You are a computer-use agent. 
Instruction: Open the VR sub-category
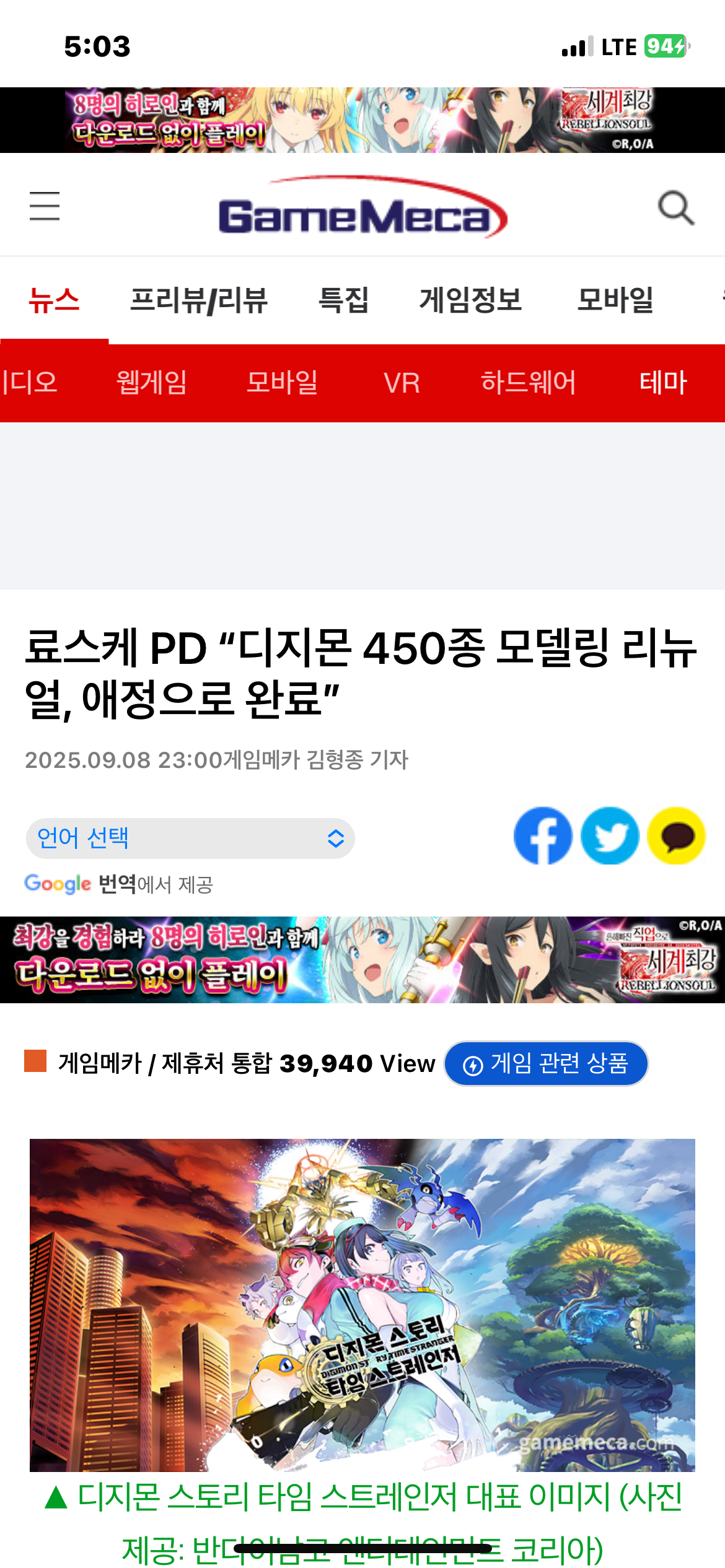click(x=402, y=383)
